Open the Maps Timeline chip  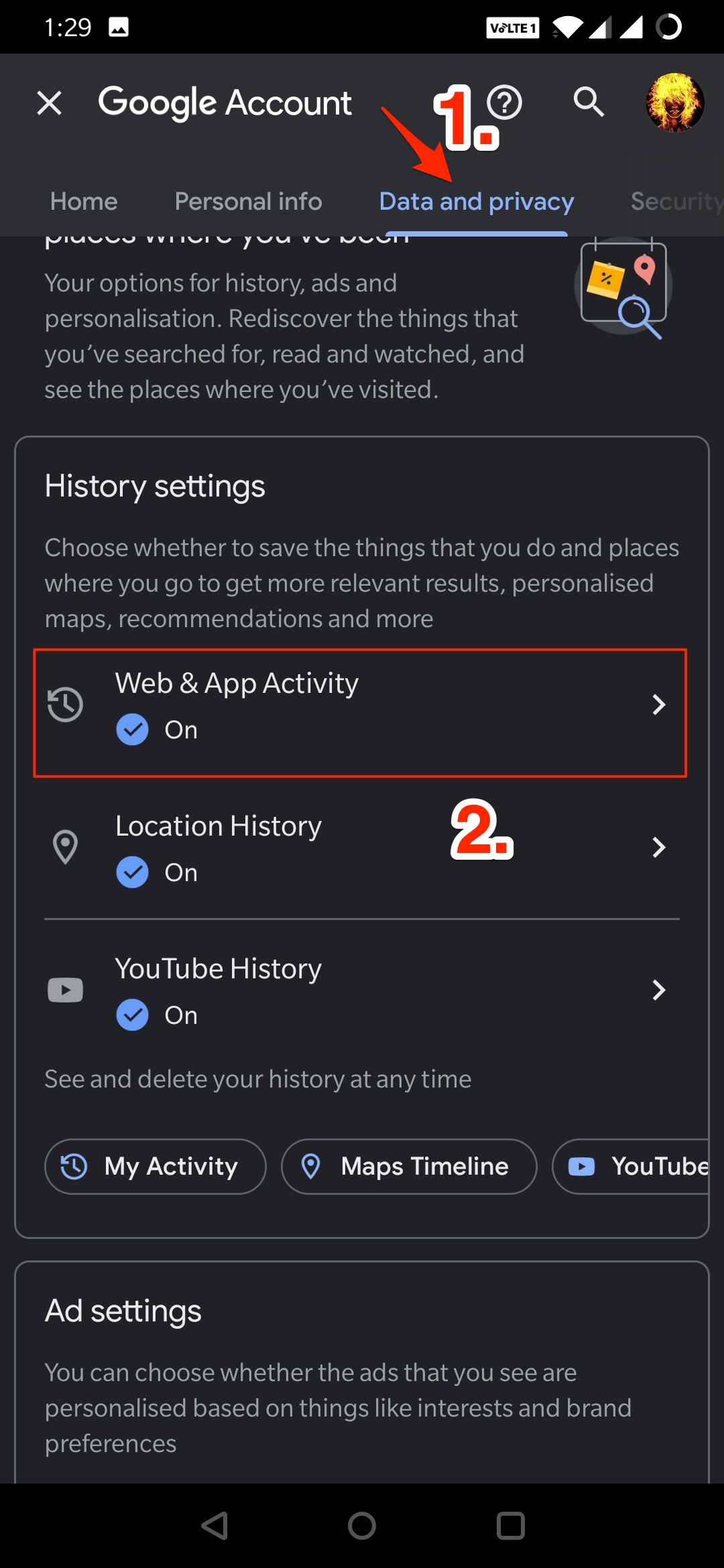pyautogui.click(x=409, y=1167)
